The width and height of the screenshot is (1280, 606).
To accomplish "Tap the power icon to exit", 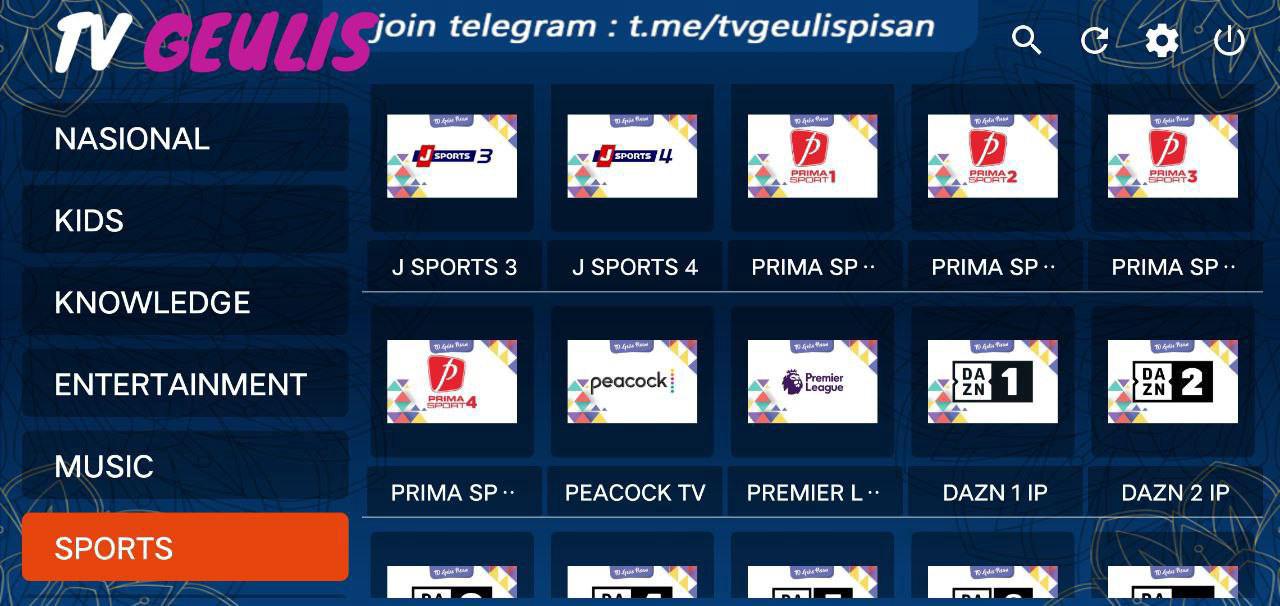I will (x=1229, y=41).
